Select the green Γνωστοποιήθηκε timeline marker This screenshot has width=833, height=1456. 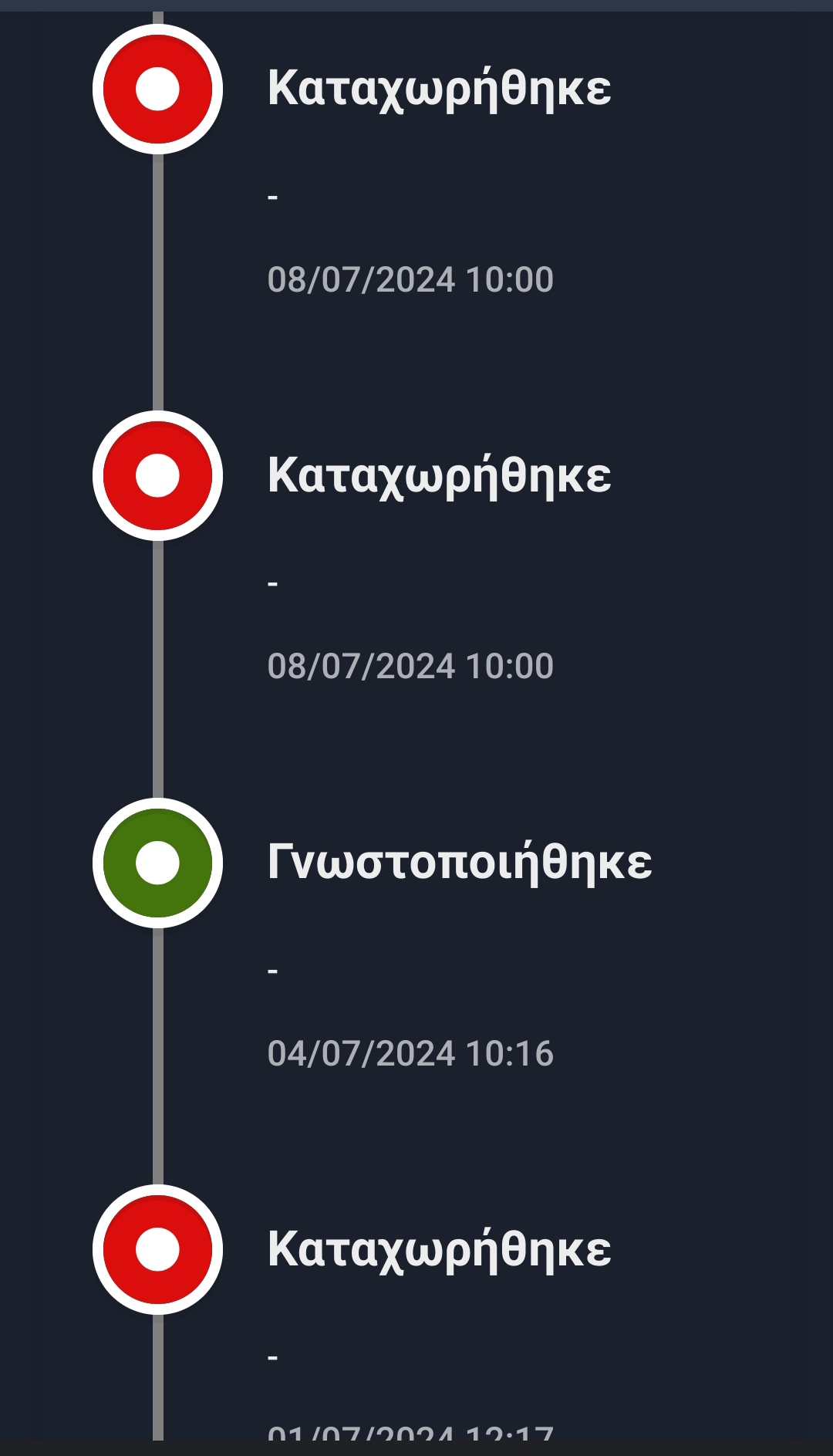tap(157, 863)
